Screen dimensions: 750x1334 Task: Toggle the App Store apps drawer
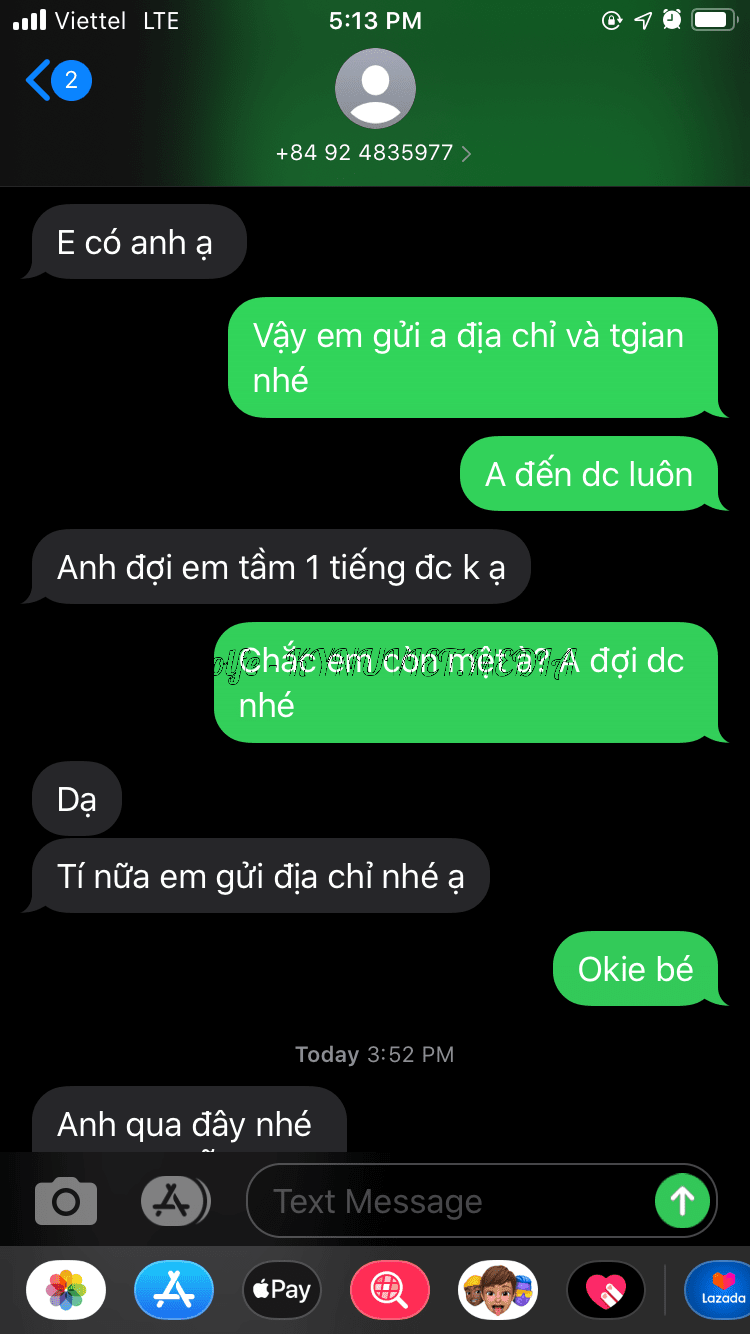click(175, 1200)
